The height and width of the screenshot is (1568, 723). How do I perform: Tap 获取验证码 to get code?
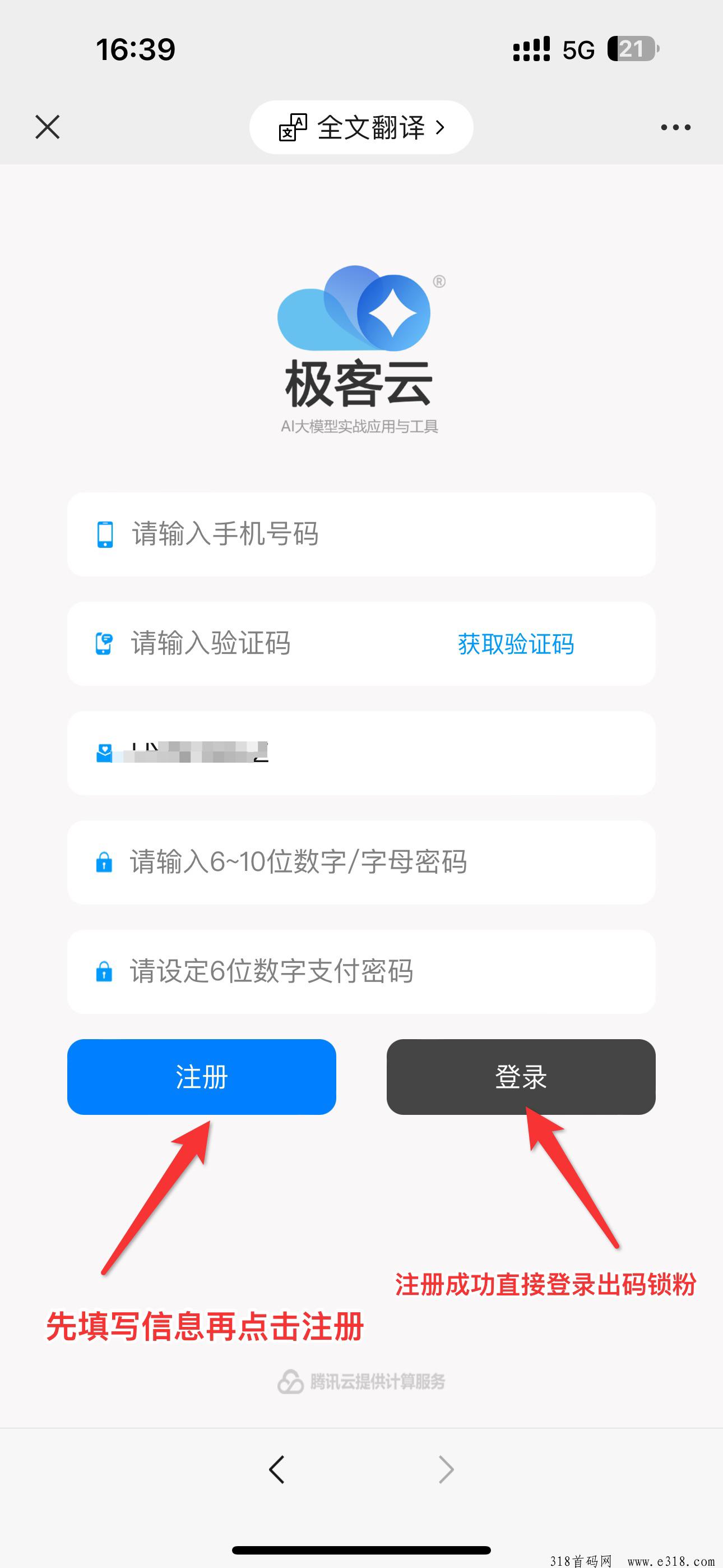(x=516, y=644)
